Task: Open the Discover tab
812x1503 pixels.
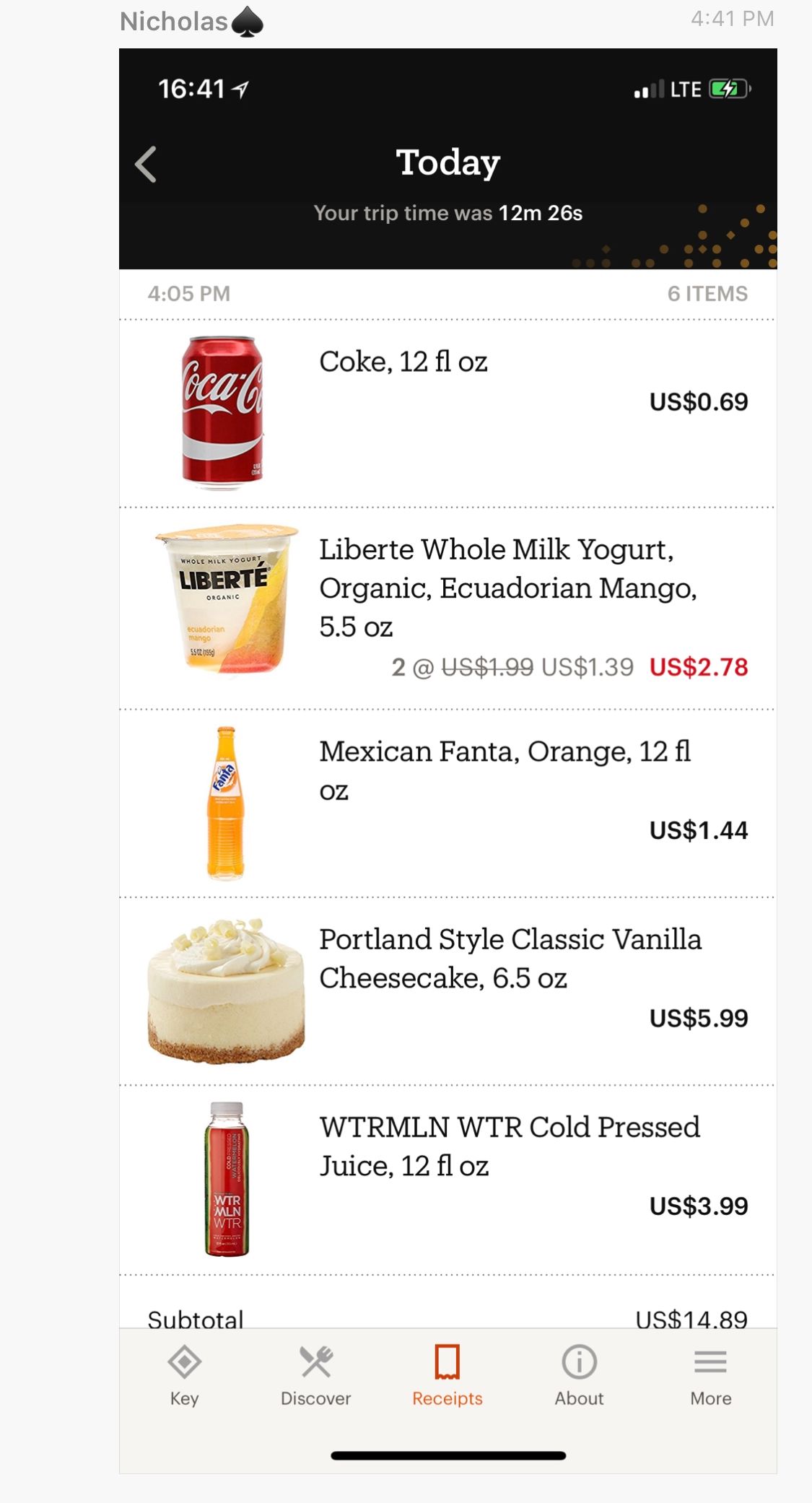Action: coord(316,1375)
